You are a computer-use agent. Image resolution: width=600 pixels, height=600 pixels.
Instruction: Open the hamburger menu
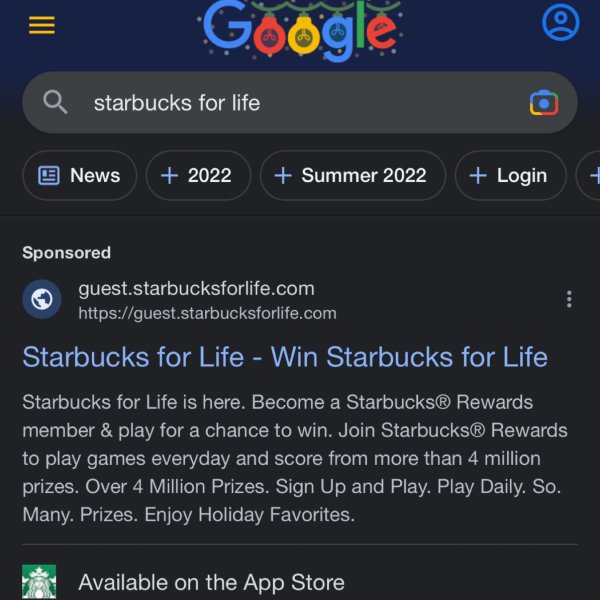click(42, 25)
